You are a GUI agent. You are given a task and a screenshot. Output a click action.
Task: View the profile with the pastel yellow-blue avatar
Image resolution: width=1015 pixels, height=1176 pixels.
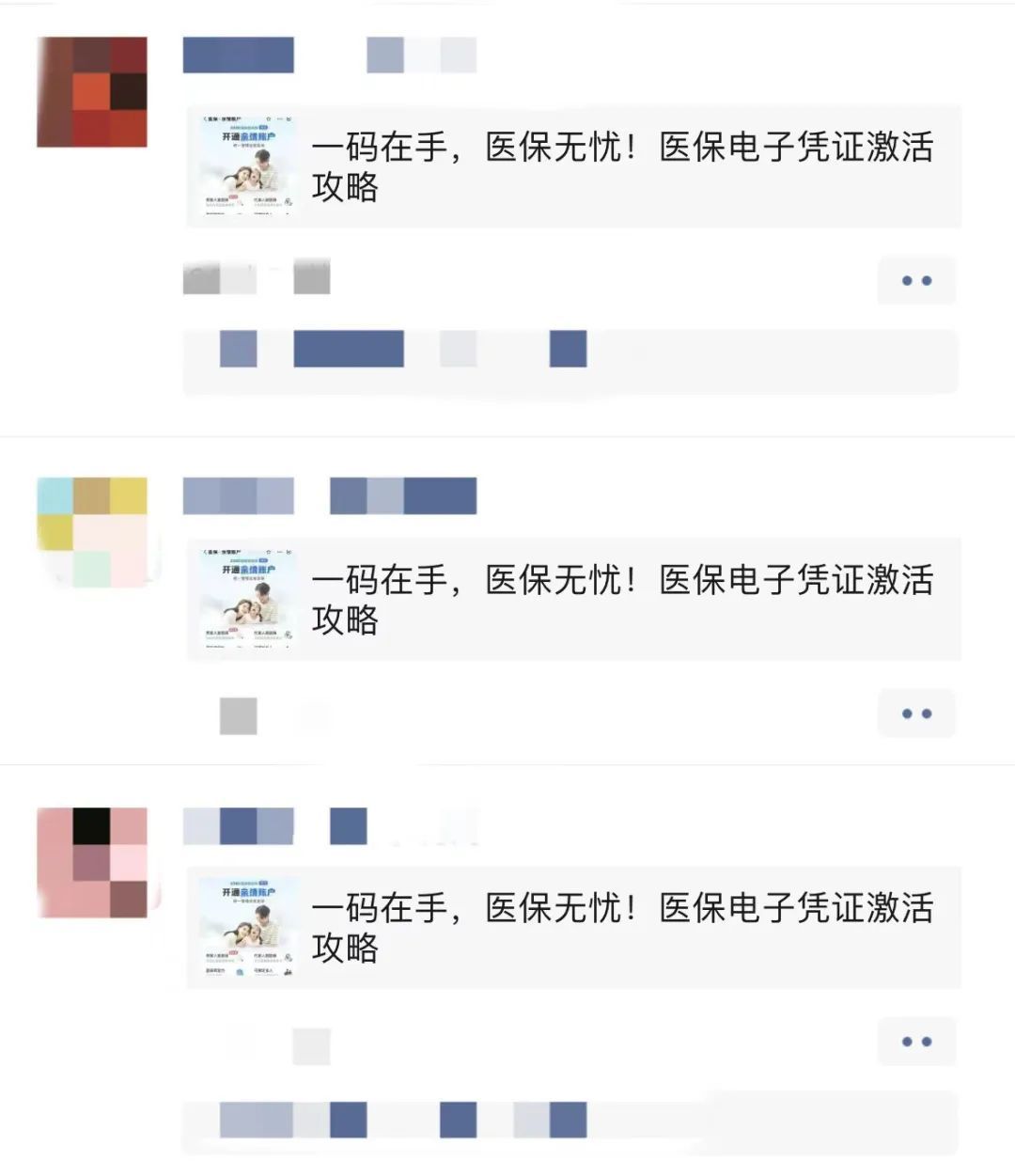[92, 532]
